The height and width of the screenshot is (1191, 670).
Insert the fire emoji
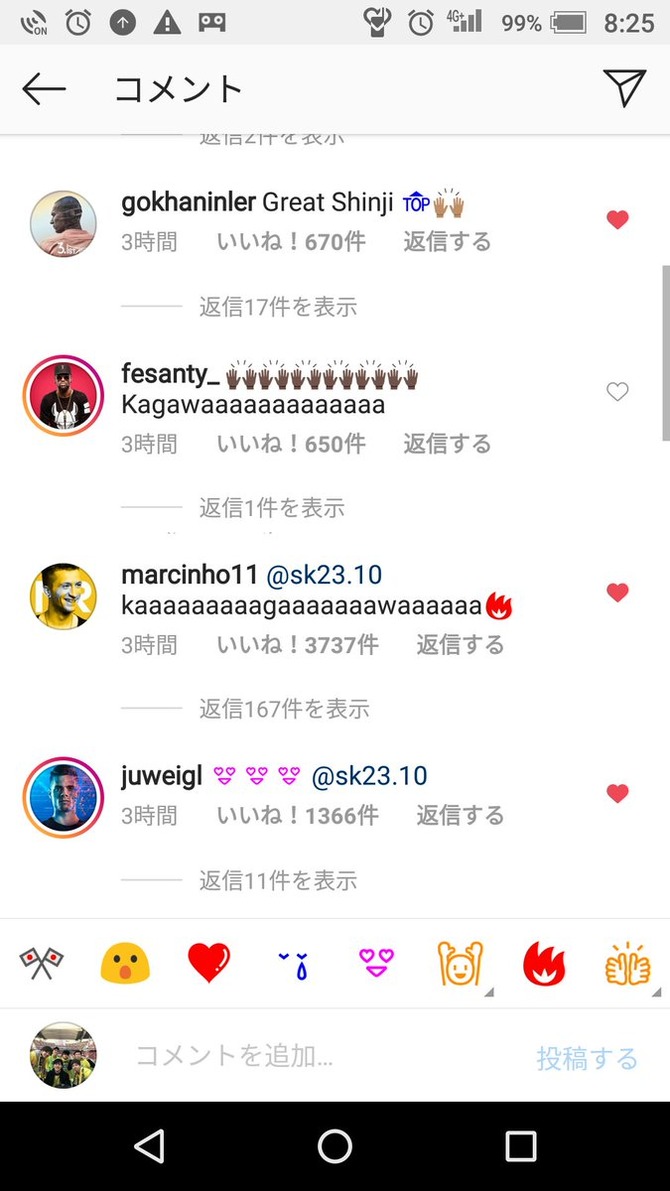pos(544,963)
